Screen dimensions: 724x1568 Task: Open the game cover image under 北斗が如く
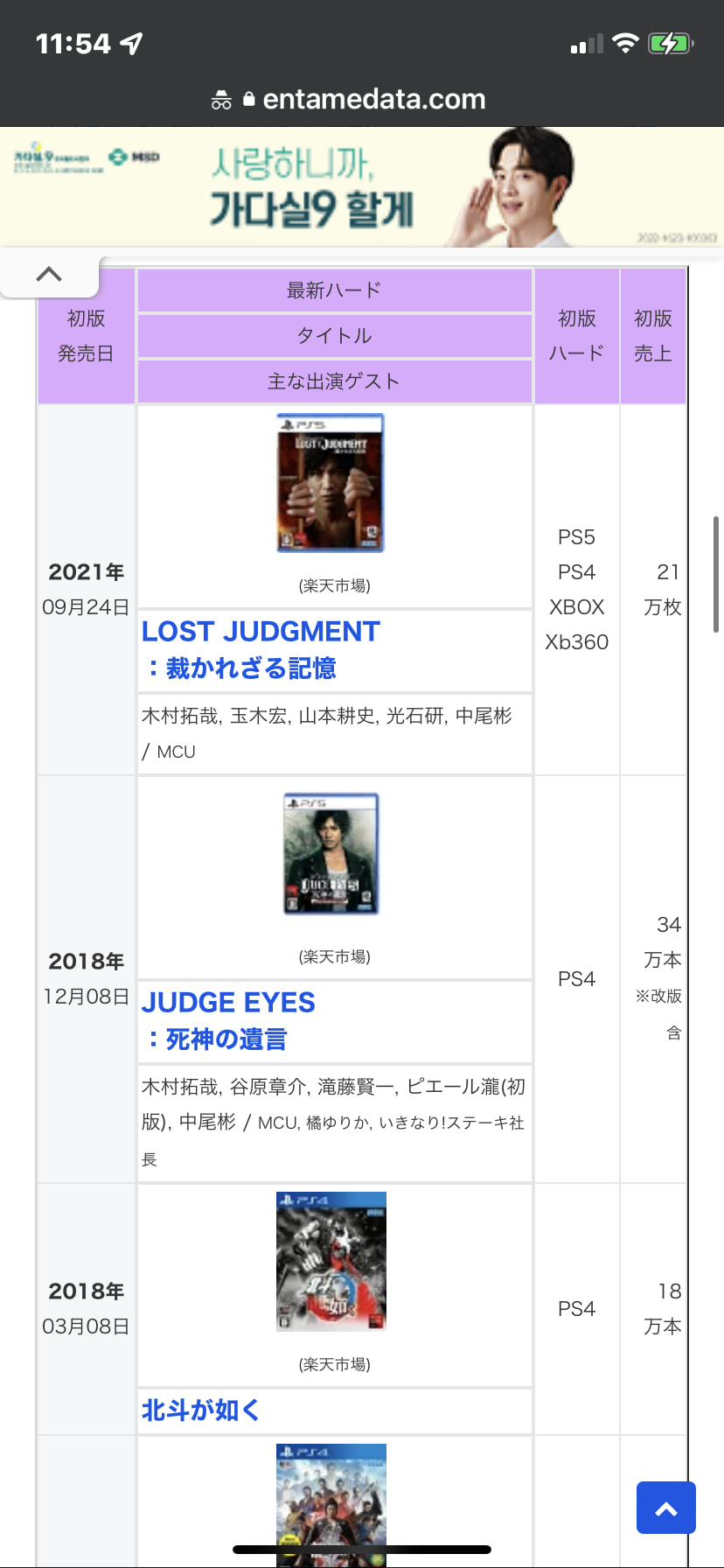coord(331,1505)
